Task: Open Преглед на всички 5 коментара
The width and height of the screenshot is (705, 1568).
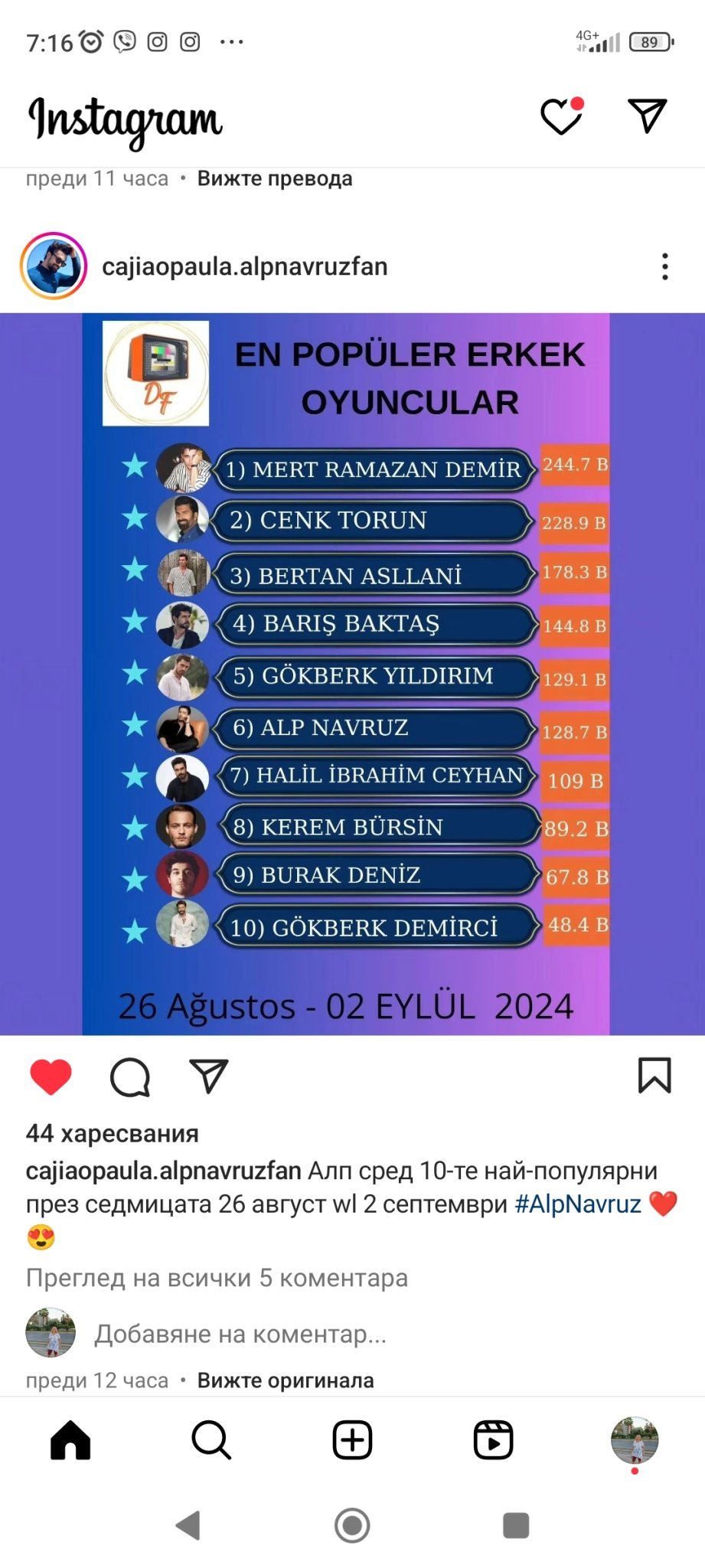Action: [x=217, y=1278]
